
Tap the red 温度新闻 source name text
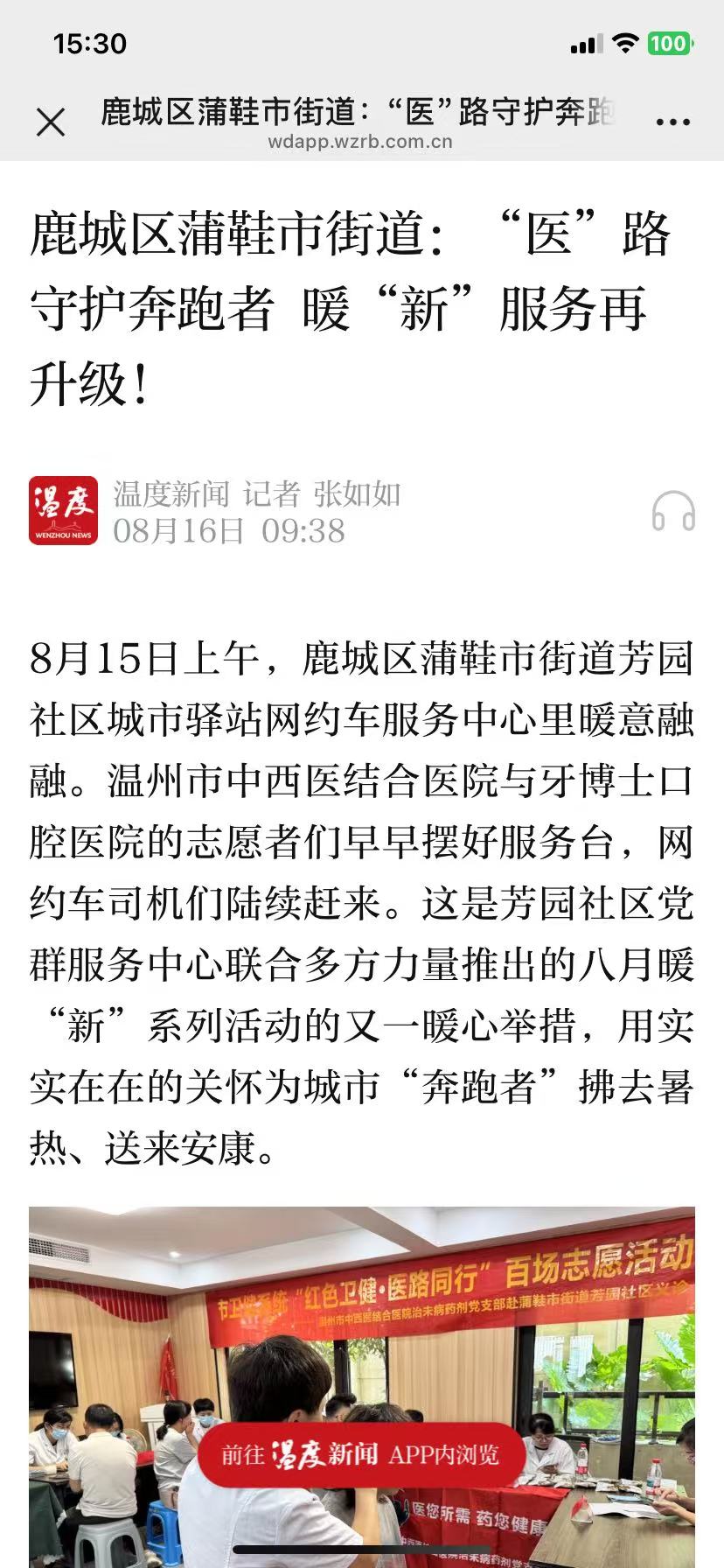click(169, 495)
